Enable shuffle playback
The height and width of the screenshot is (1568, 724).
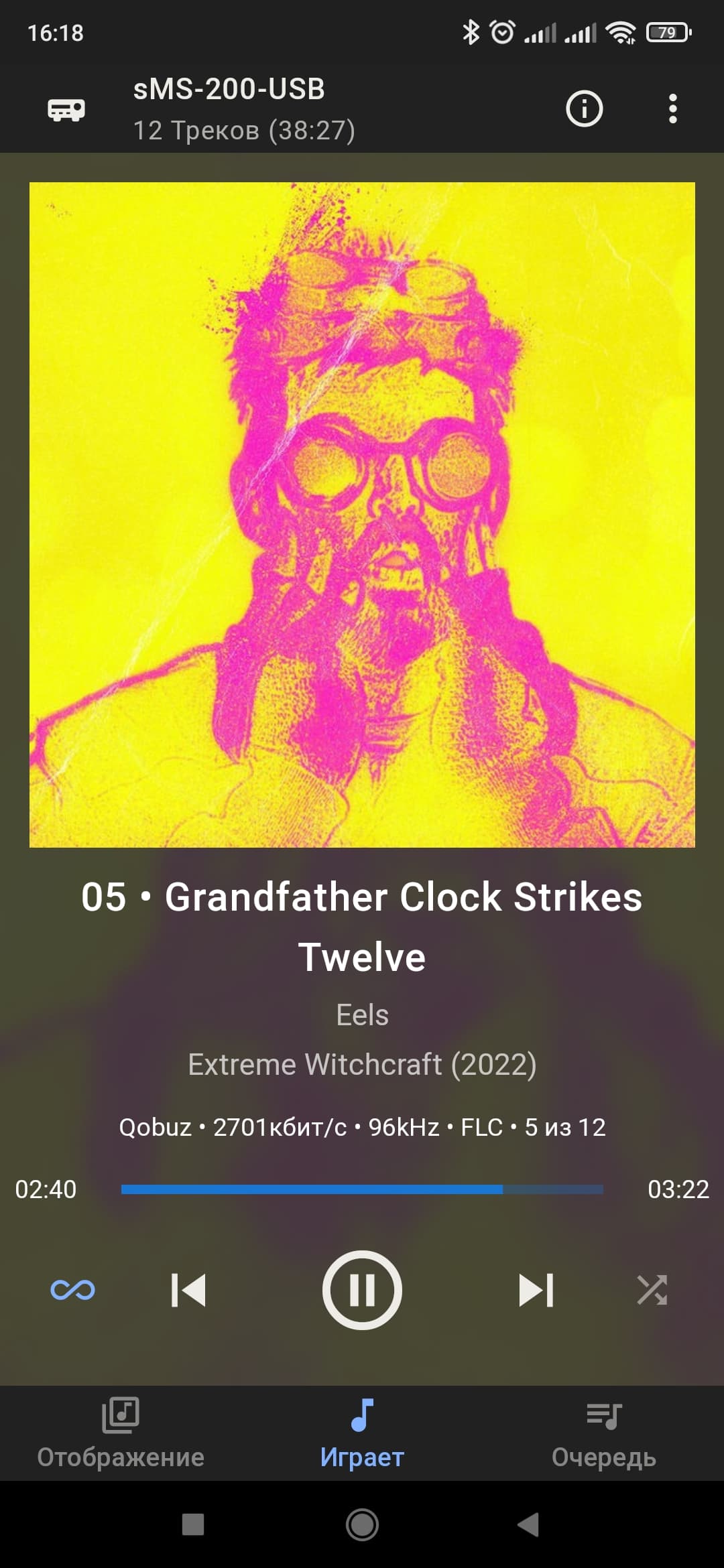point(652,1290)
